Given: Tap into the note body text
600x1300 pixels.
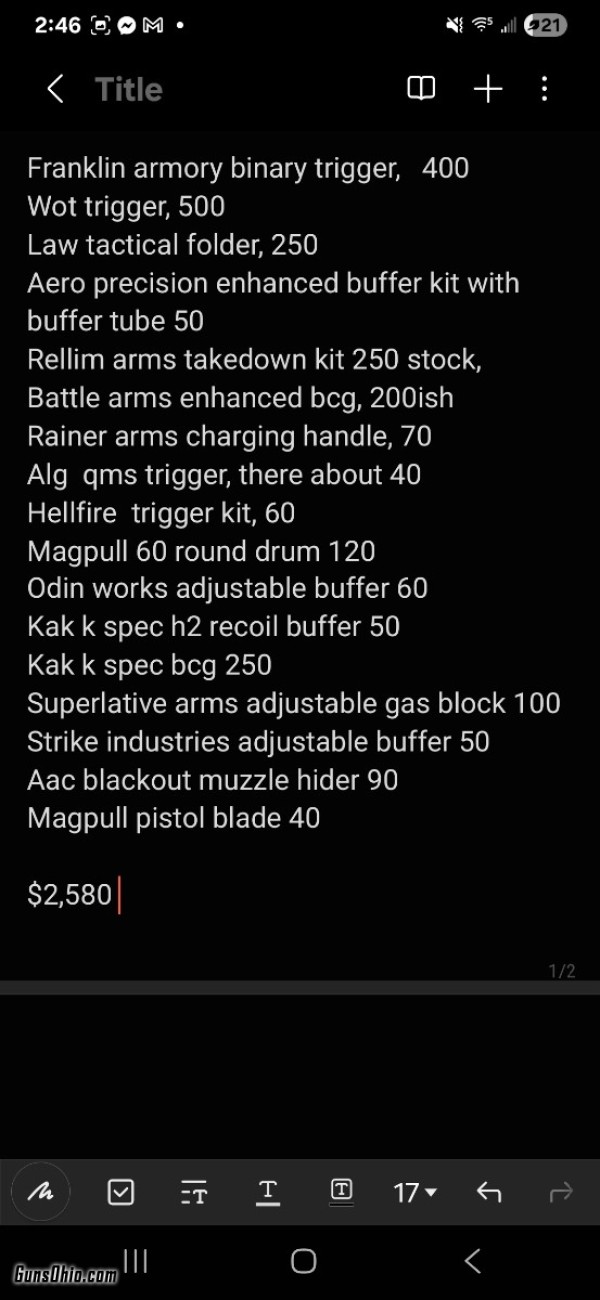Looking at the screenshot, I should pos(294,530).
